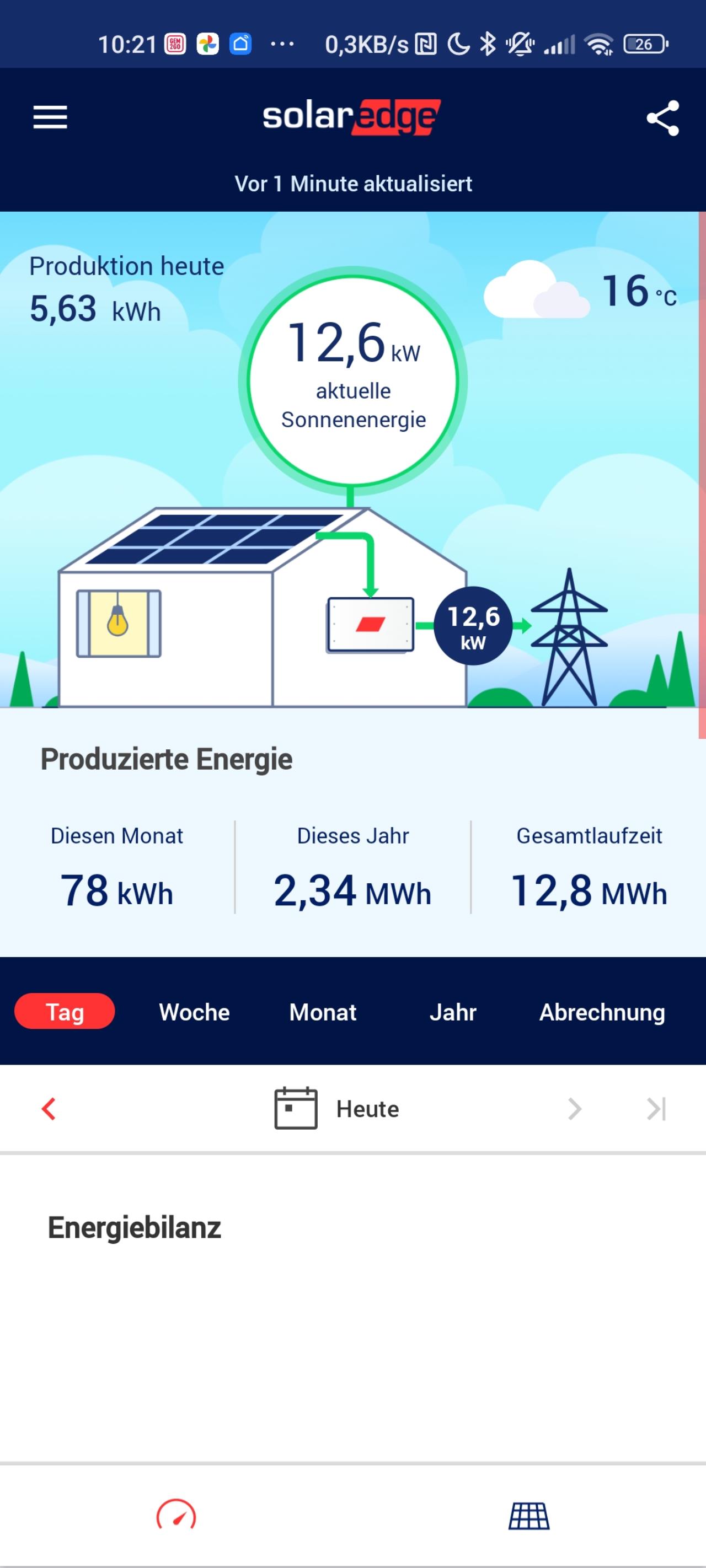Share the SolarEdge dashboard

(x=662, y=118)
